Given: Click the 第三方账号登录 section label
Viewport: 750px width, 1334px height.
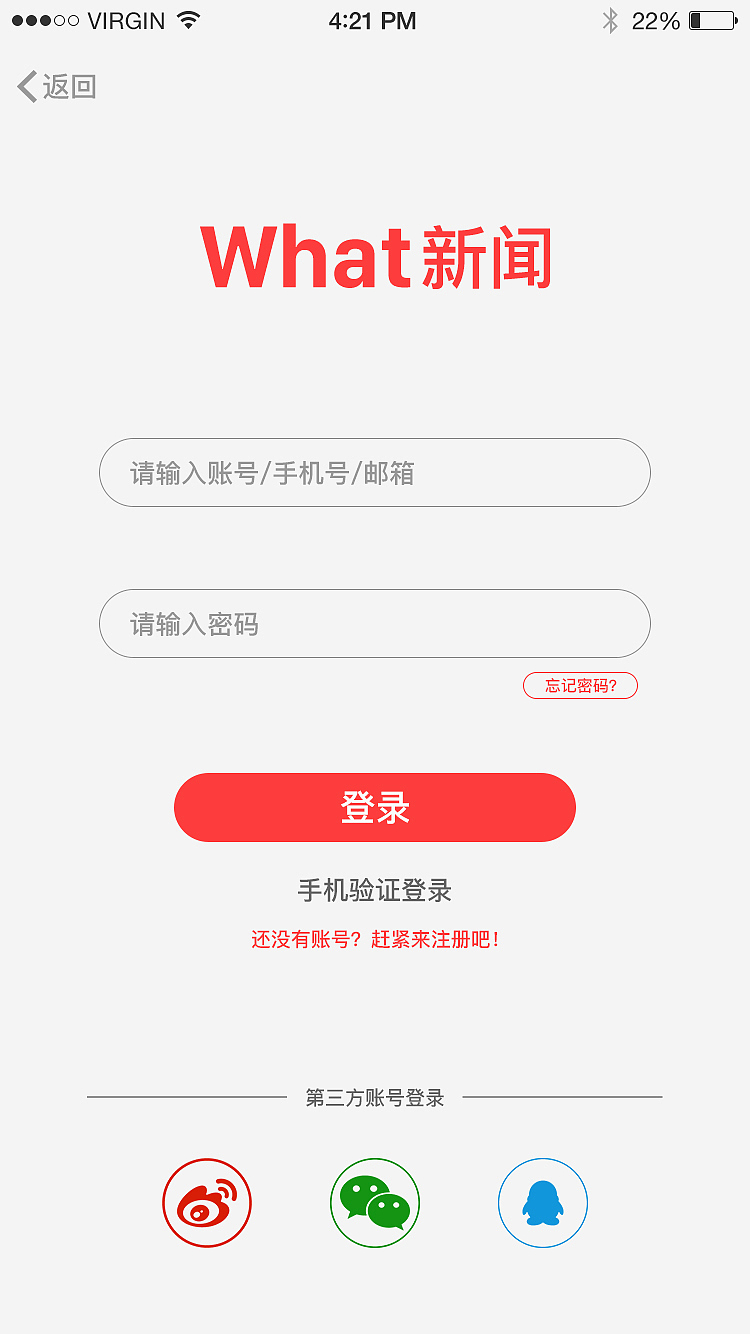Looking at the screenshot, I should point(374,1096).
